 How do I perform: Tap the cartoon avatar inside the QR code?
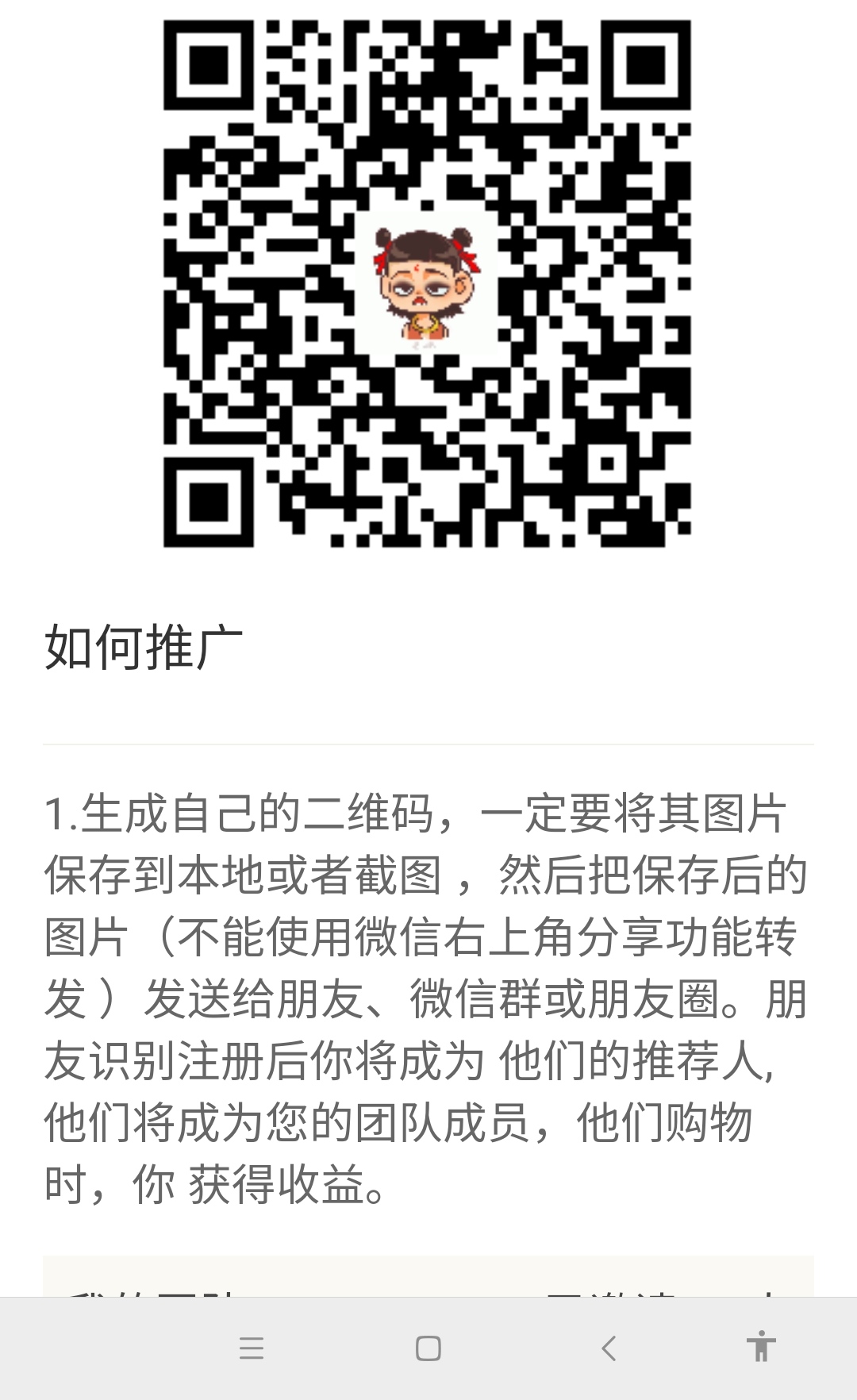coord(427,286)
